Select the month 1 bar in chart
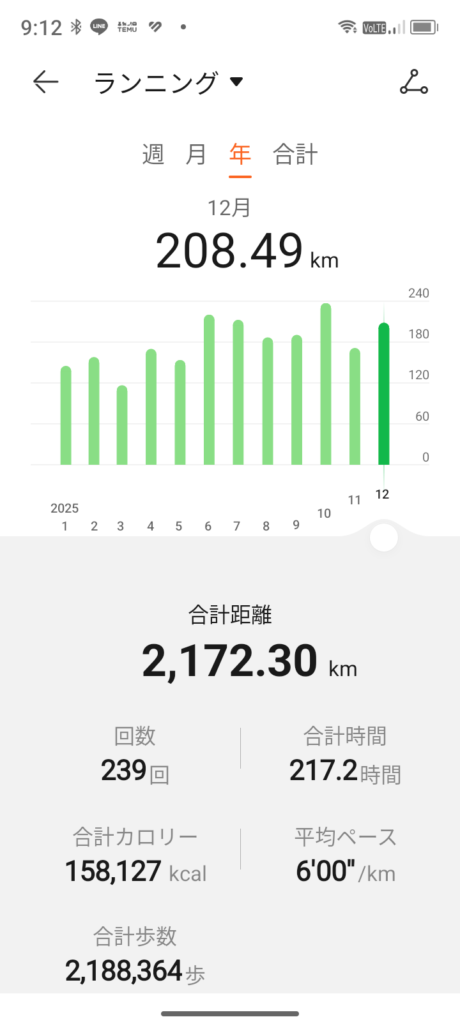This screenshot has height=1024, width=460. tap(65, 415)
